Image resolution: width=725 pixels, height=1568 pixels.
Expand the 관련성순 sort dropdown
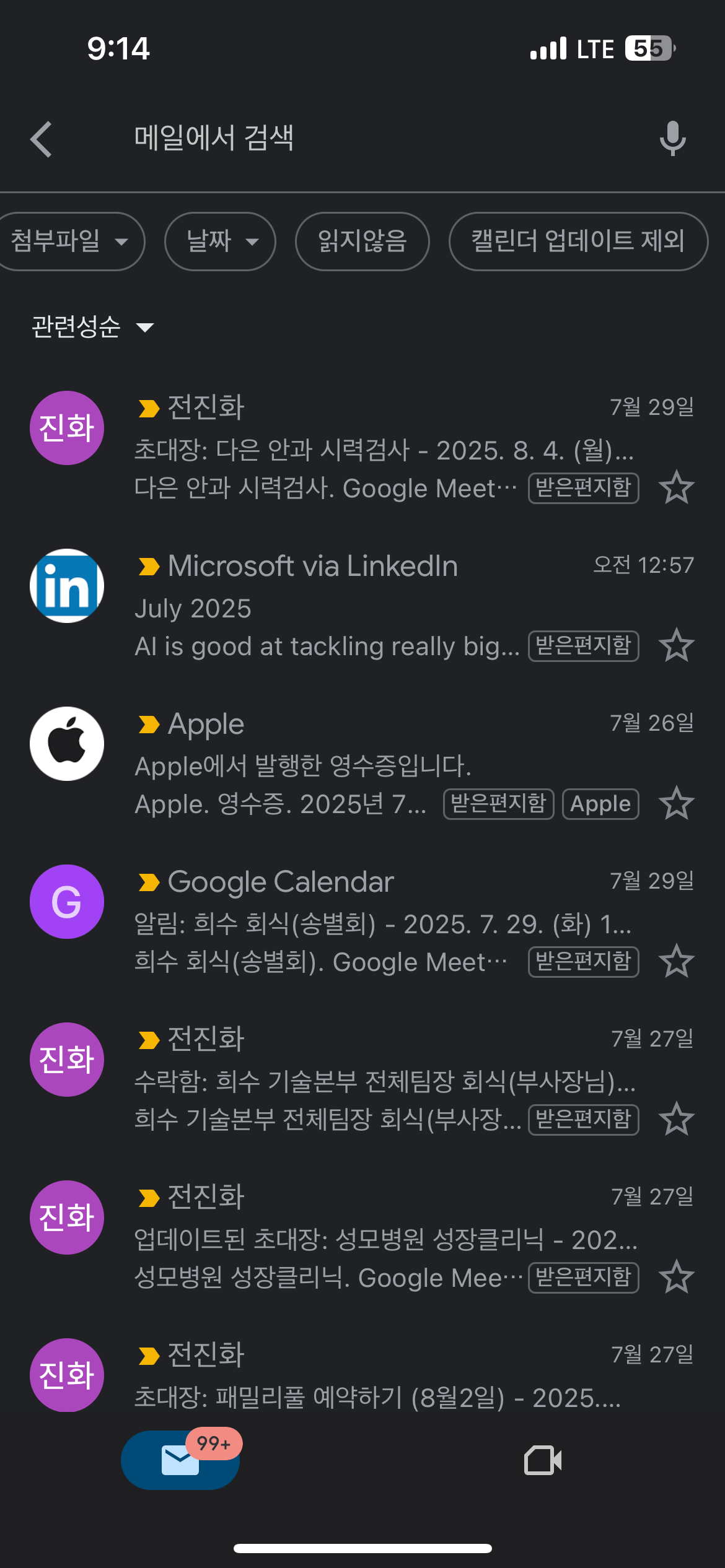(93, 326)
